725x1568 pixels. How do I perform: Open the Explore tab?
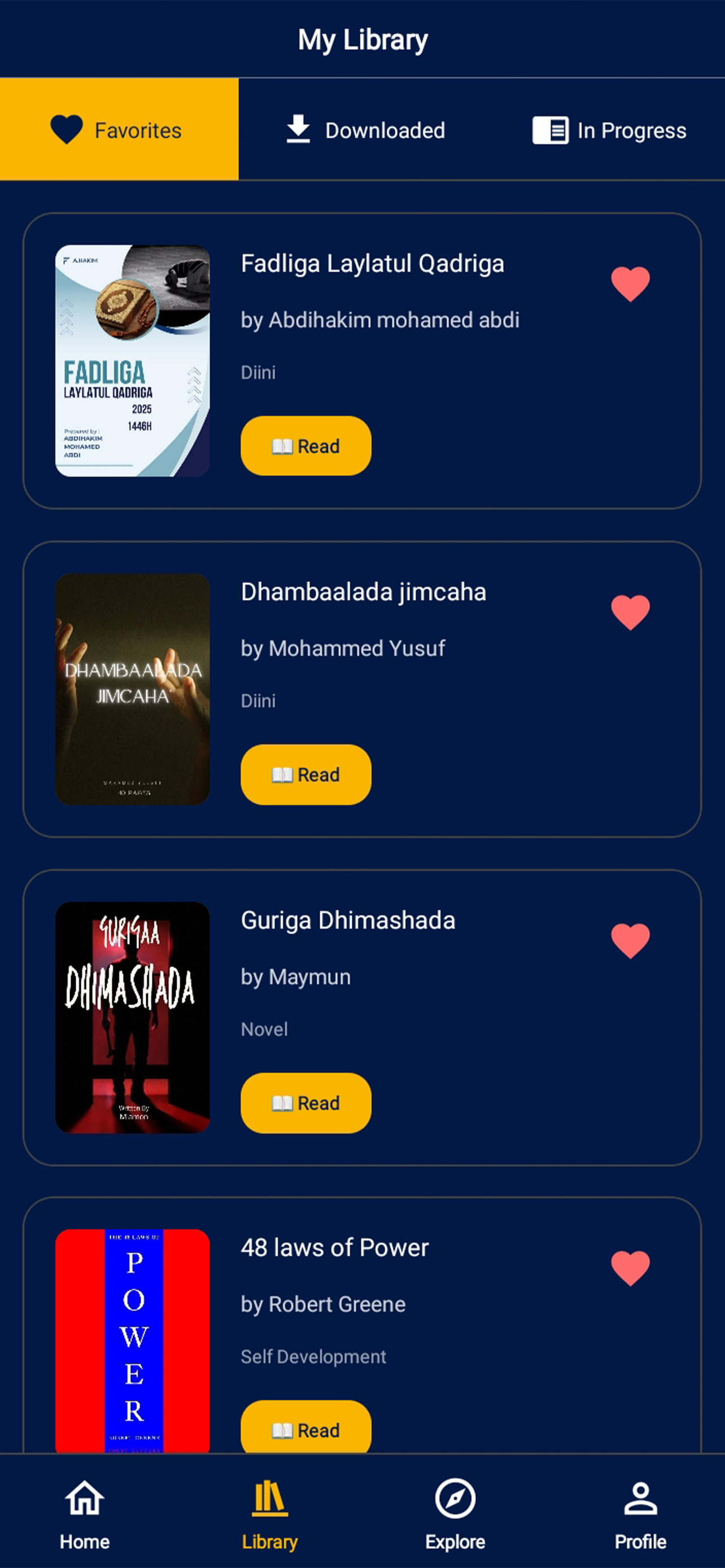pos(455,1514)
